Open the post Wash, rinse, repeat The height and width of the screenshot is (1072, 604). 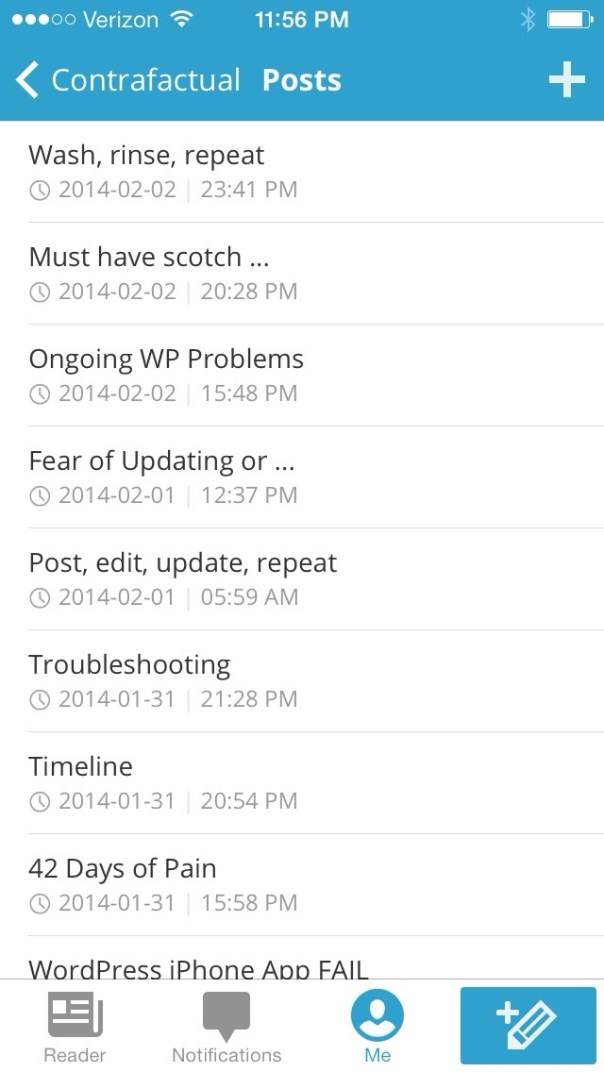[x=300, y=171]
